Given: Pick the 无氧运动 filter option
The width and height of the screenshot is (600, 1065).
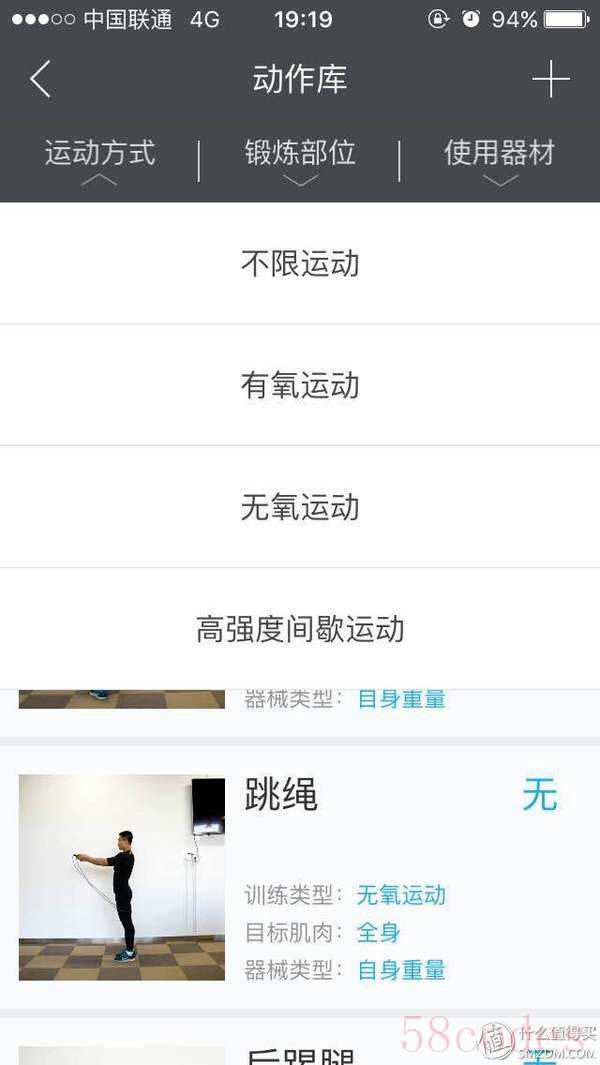Looking at the screenshot, I should point(300,508).
